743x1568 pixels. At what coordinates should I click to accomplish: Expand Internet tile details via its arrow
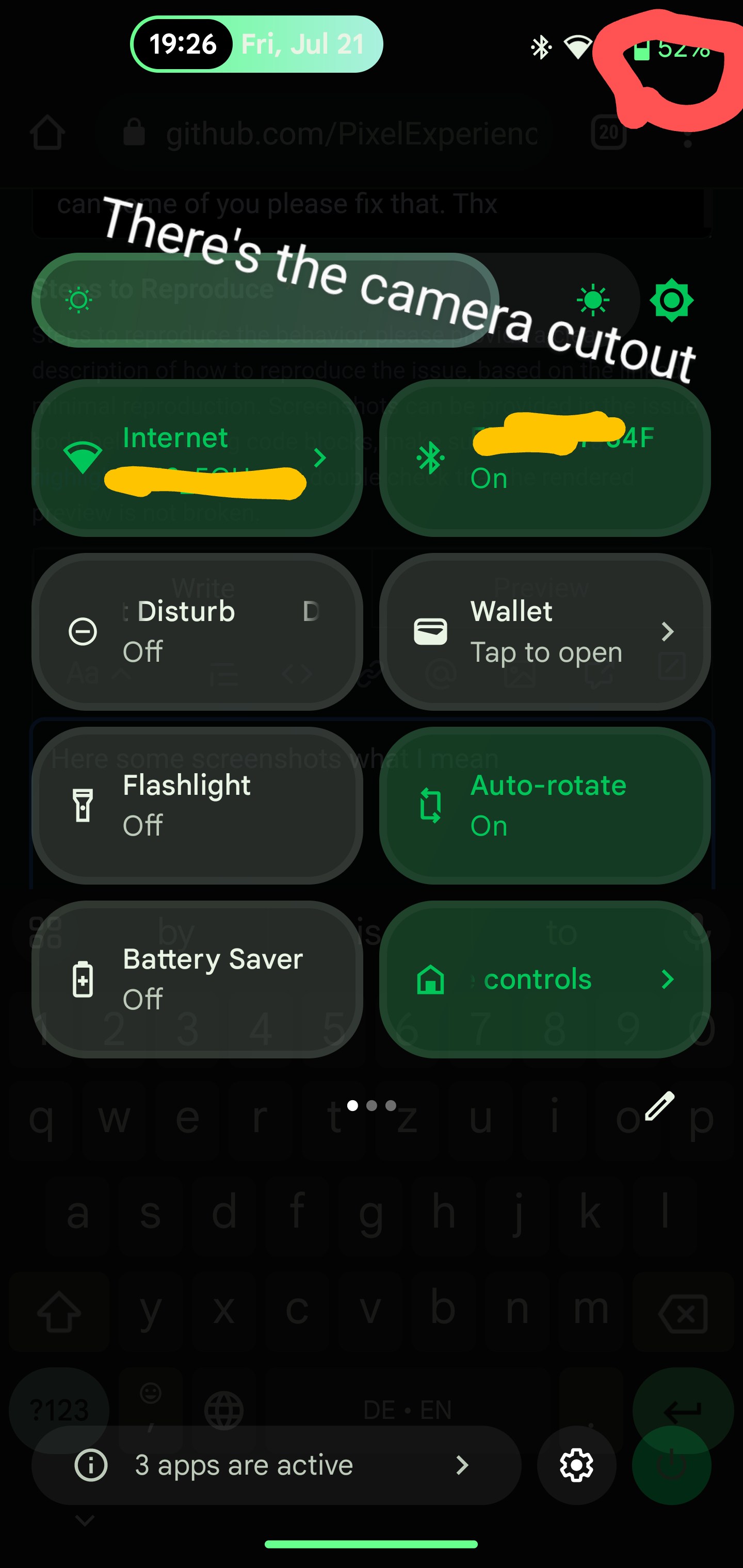point(321,459)
